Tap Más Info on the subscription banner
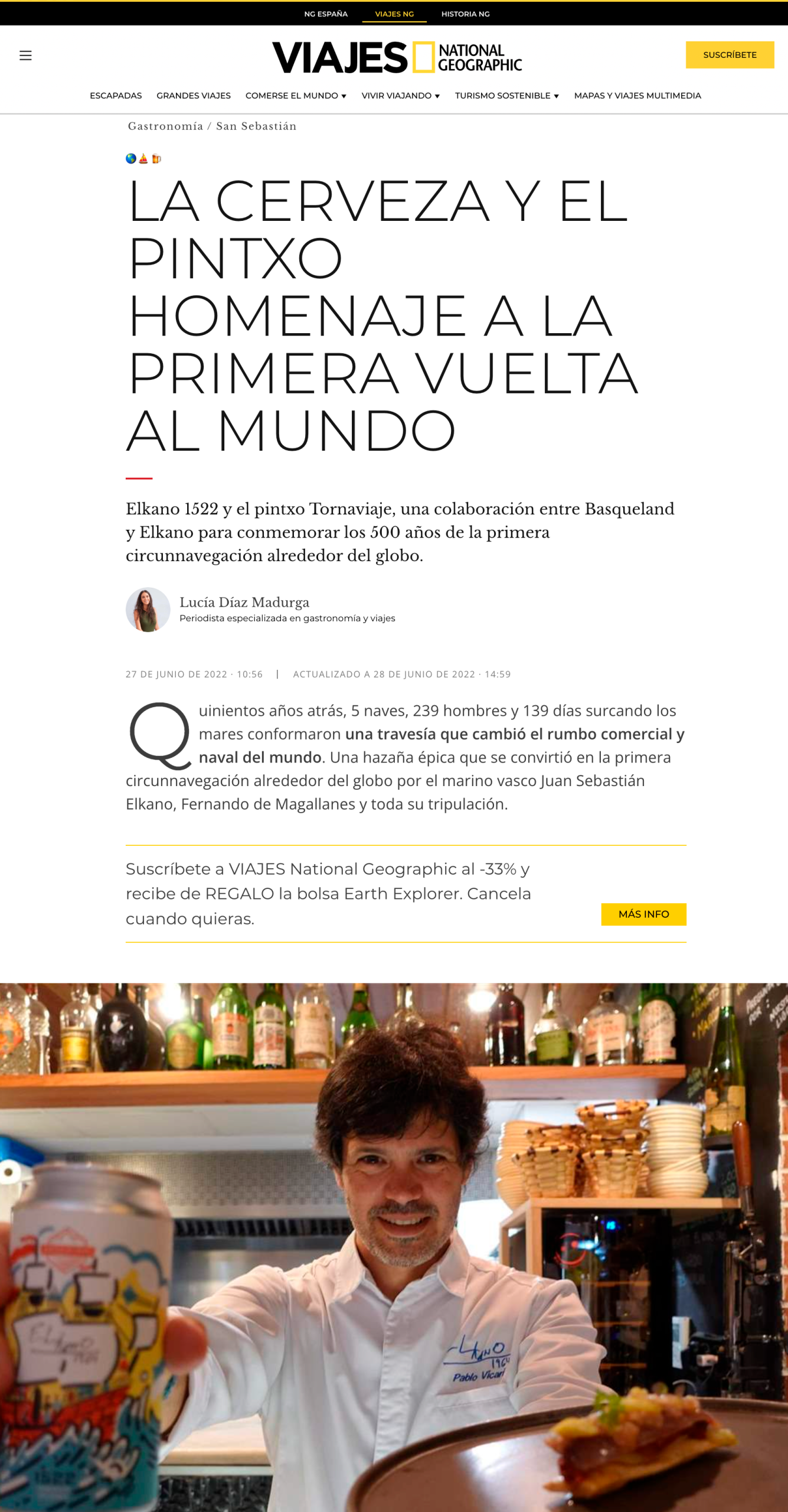The width and height of the screenshot is (788, 1512). coord(643,914)
